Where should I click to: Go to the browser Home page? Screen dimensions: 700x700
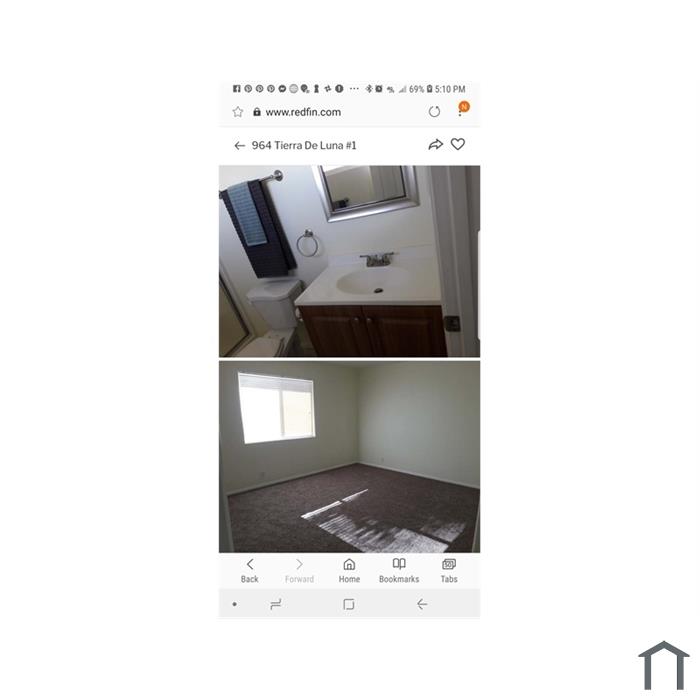coord(349,570)
